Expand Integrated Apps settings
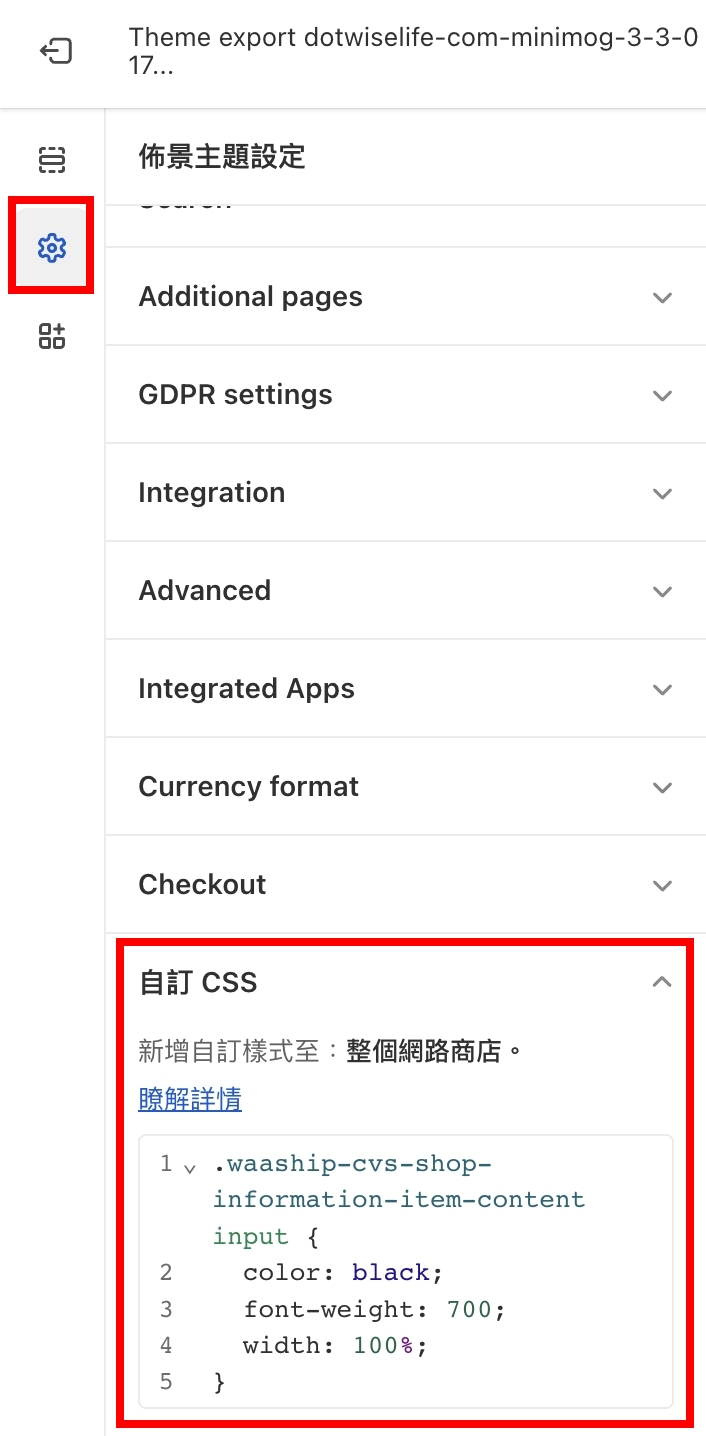 [405, 689]
